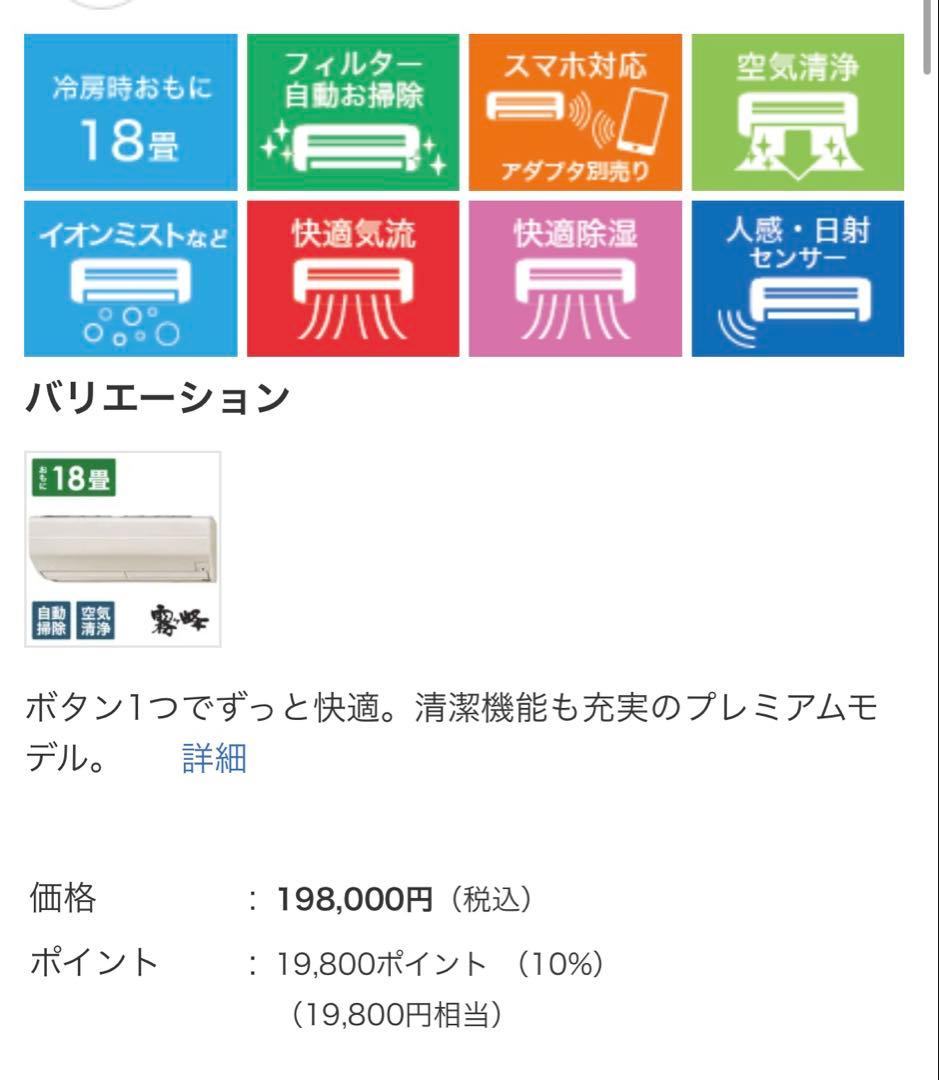Select the 快適気流 feature badge
Image resolution: width=939 pixels, height=1080 pixels.
tap(349, 278)
